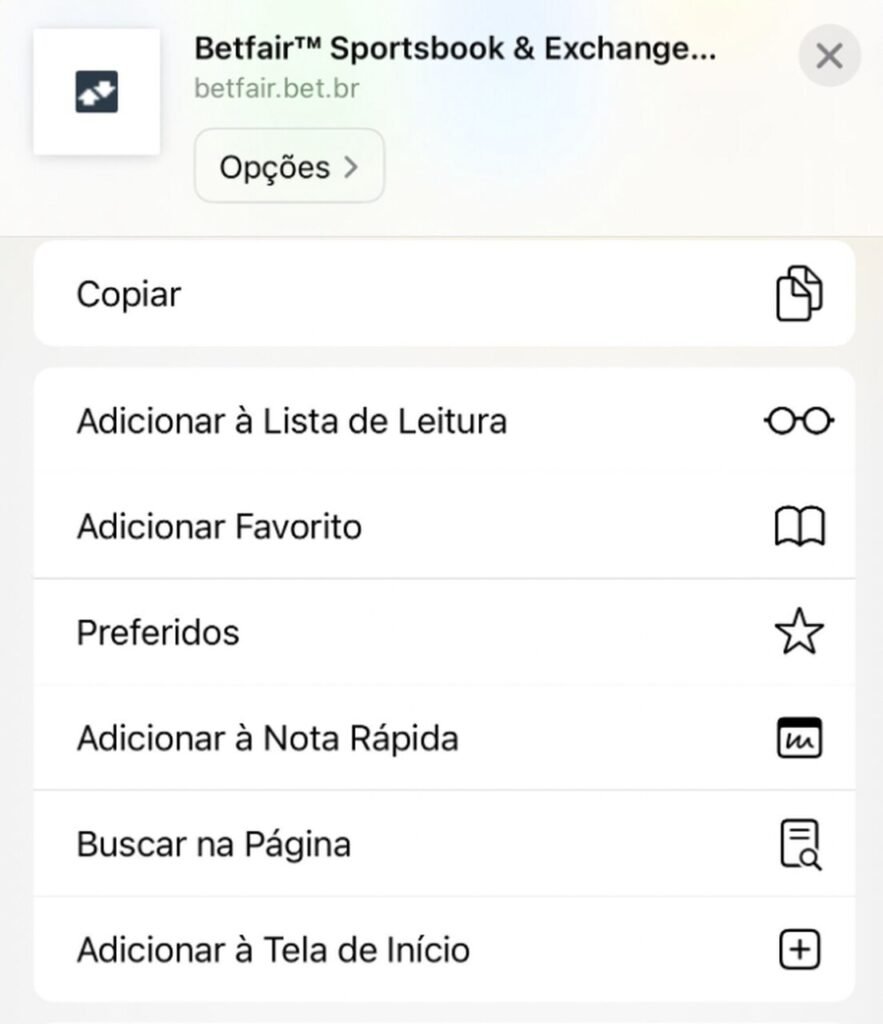The height and width of the screenshot is (1024, 883).
Task: Tap the copy pages icon beside Copiar
Action: [x=798, y=293]
